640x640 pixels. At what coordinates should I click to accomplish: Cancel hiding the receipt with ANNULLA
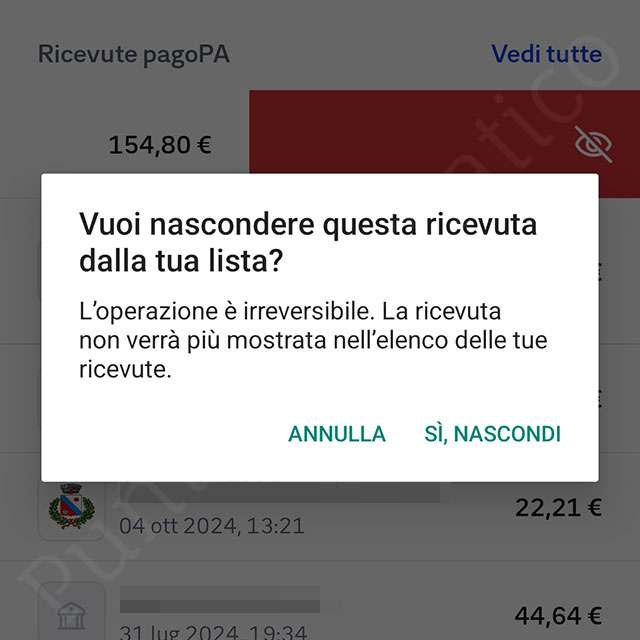tap(336, 434)
